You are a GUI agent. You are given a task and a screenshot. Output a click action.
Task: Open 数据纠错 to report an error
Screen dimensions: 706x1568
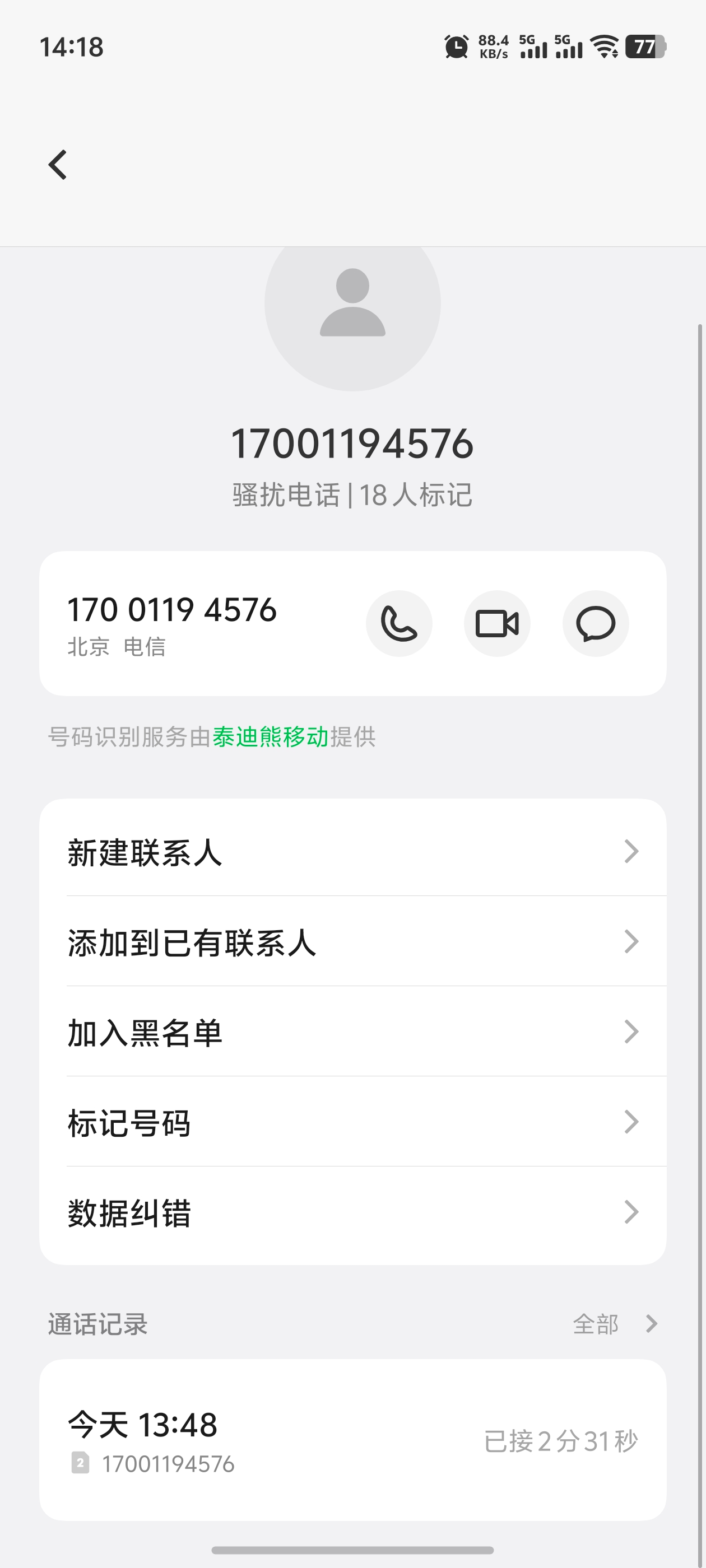point(352,1212)
